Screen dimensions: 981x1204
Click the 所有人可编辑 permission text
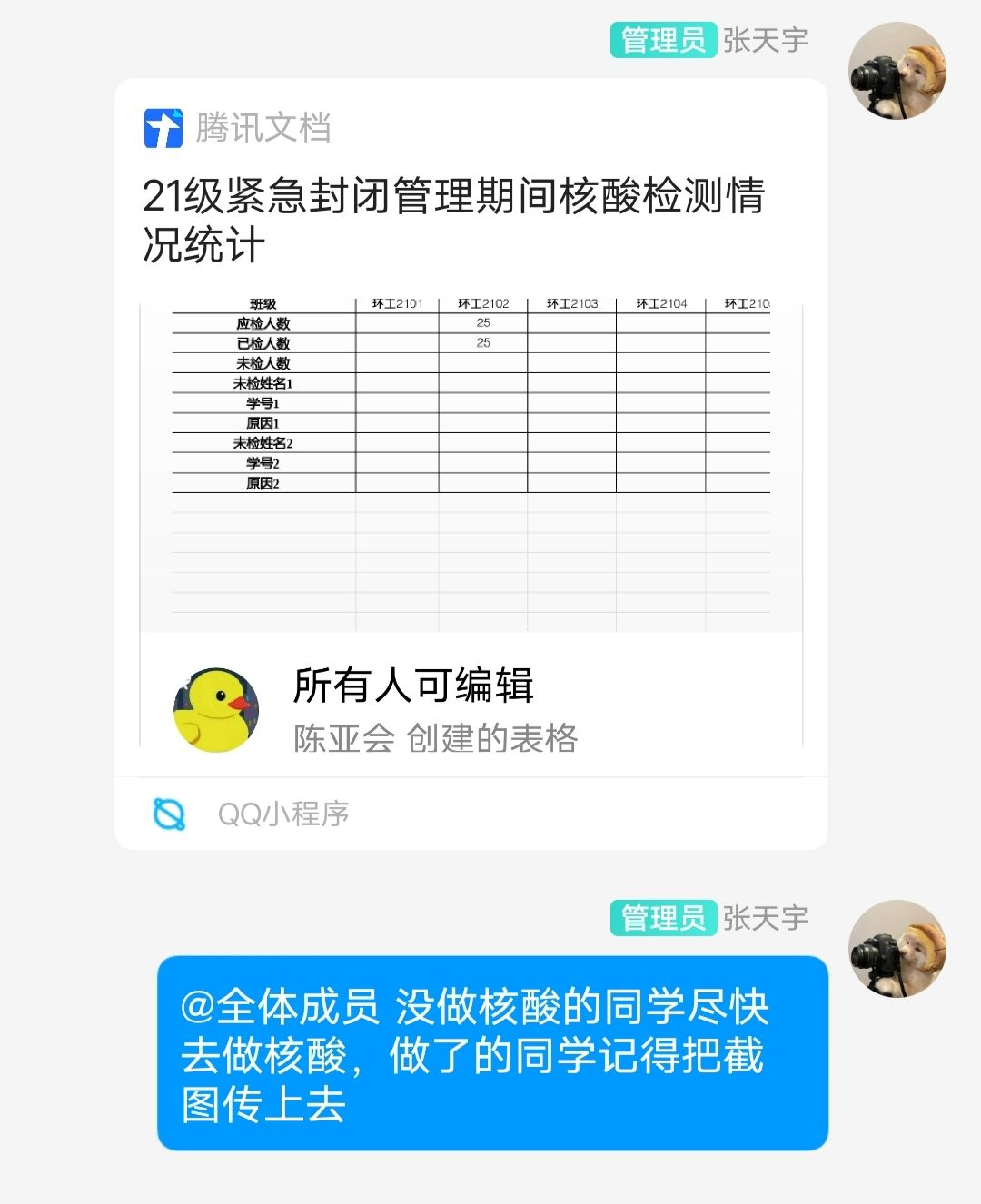pos(414,688)
